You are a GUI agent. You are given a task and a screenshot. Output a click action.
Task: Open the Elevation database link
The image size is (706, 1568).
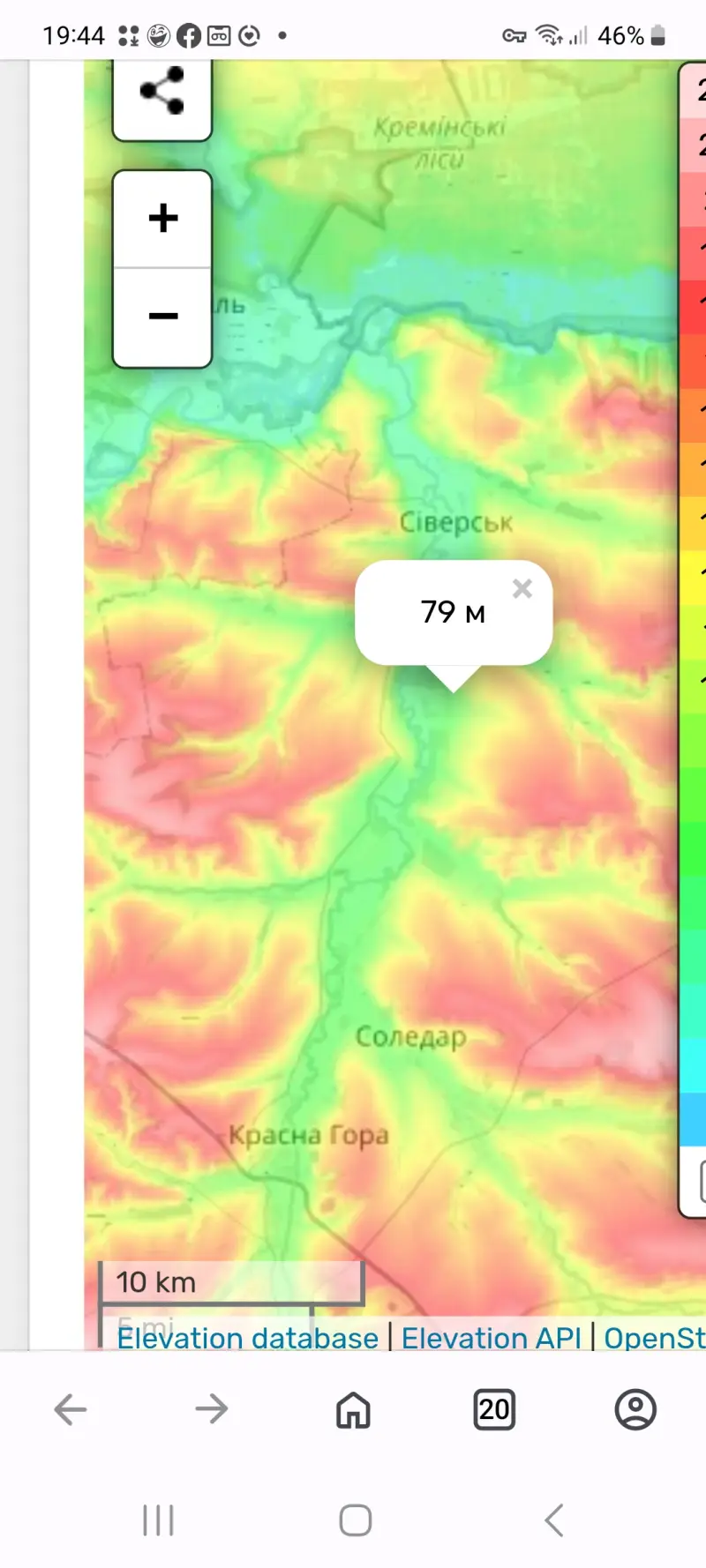(x=248, y=1338)
